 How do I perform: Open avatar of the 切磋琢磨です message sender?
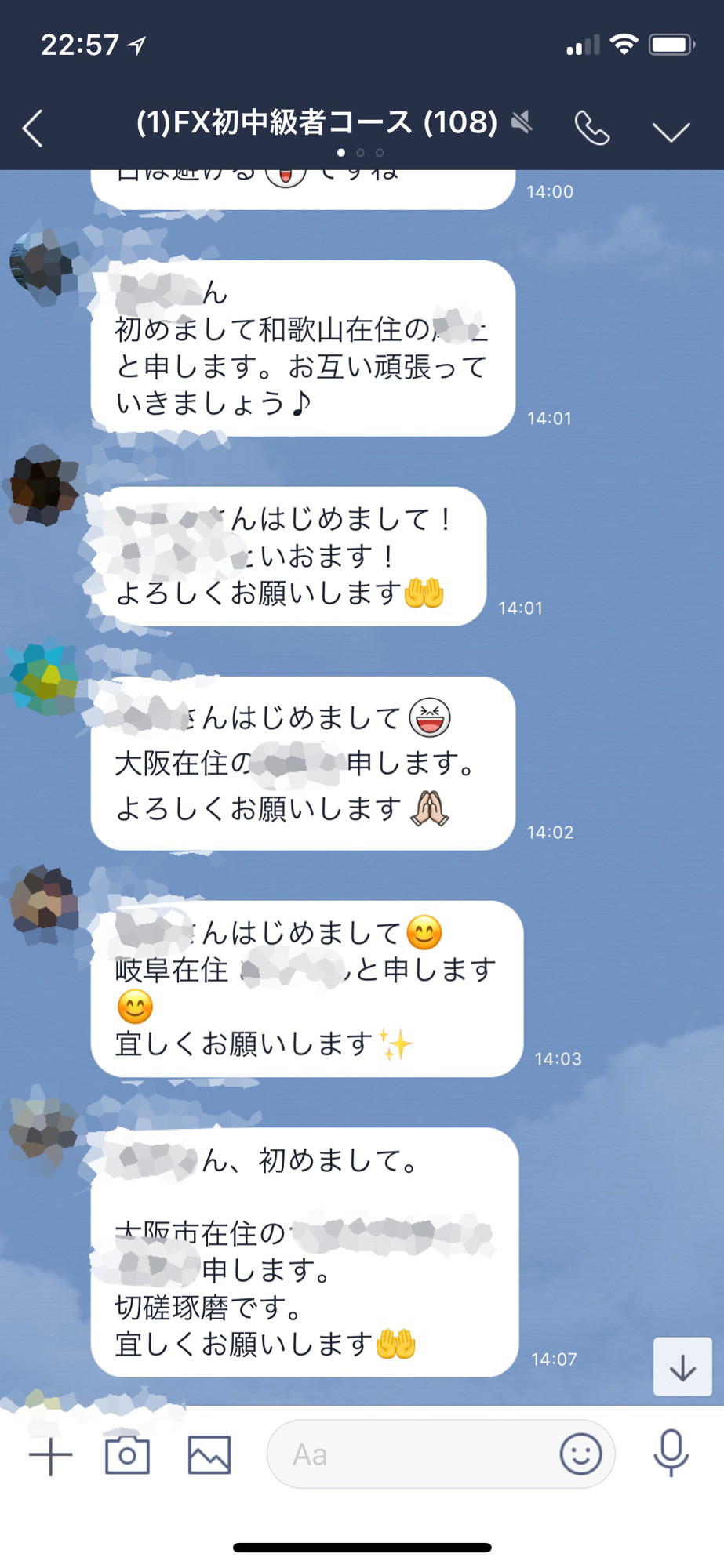(42, 1131)
